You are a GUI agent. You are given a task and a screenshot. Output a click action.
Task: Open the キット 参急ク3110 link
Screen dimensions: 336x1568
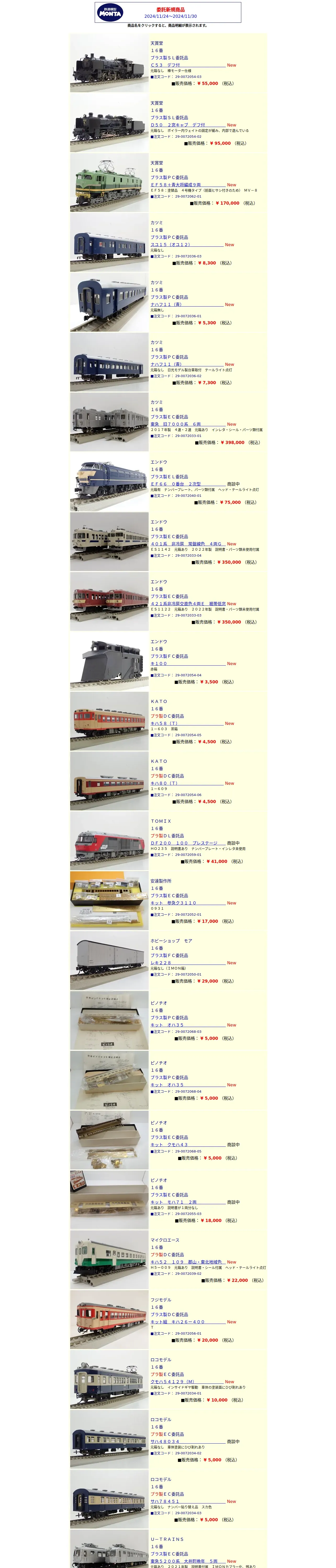(173, 903)
